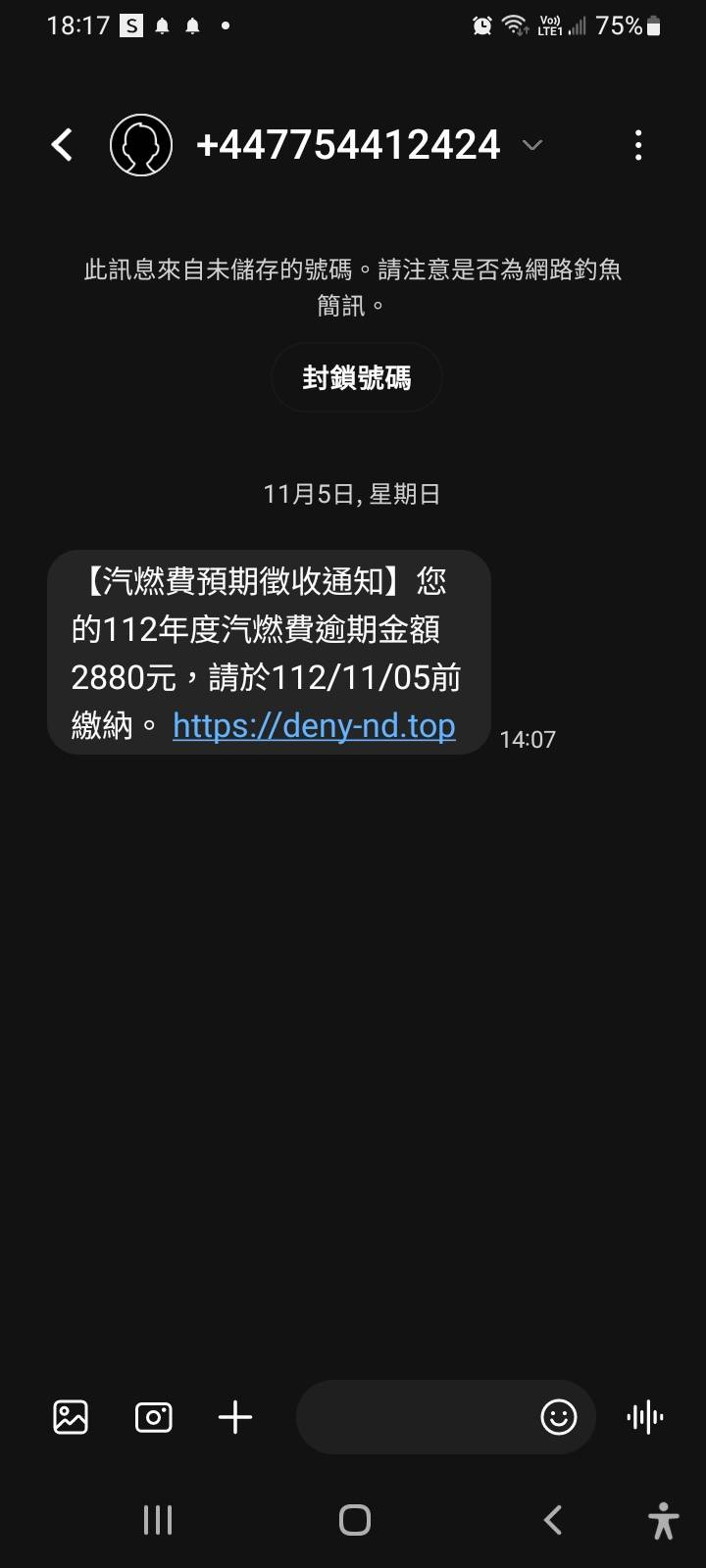Open the camera to take a photo
The width and height of the screenshot is (706, 1568).
pos(153,1417)
